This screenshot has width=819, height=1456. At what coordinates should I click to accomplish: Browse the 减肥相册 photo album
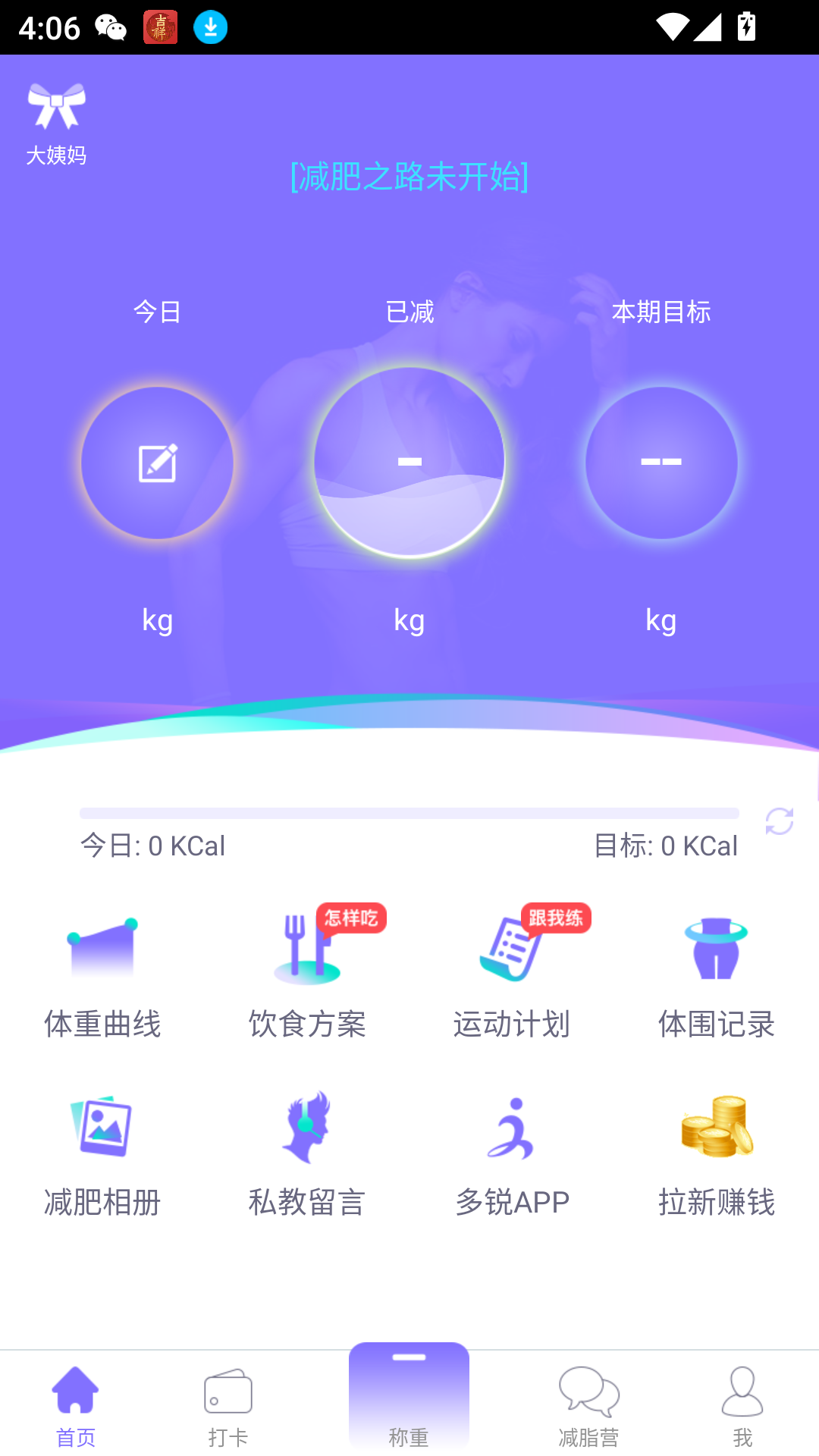(x=102, y=1154)
